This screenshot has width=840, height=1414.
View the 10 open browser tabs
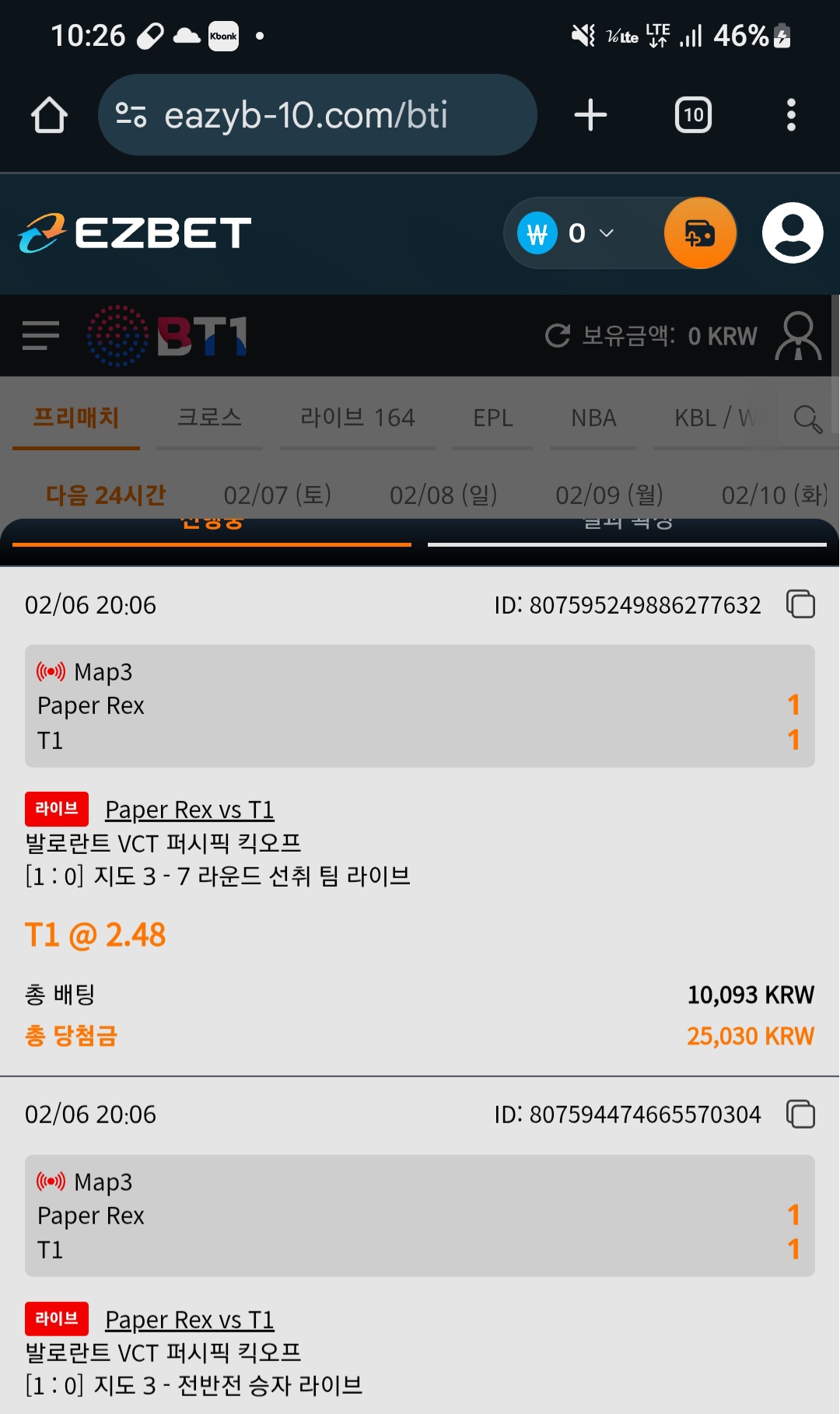click(693, 115)
